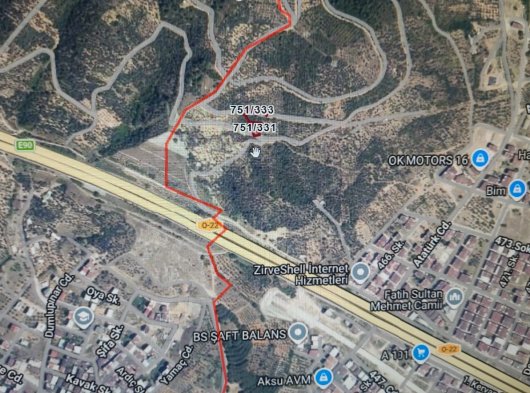Select the Bim store marker

tap(517, 190)
